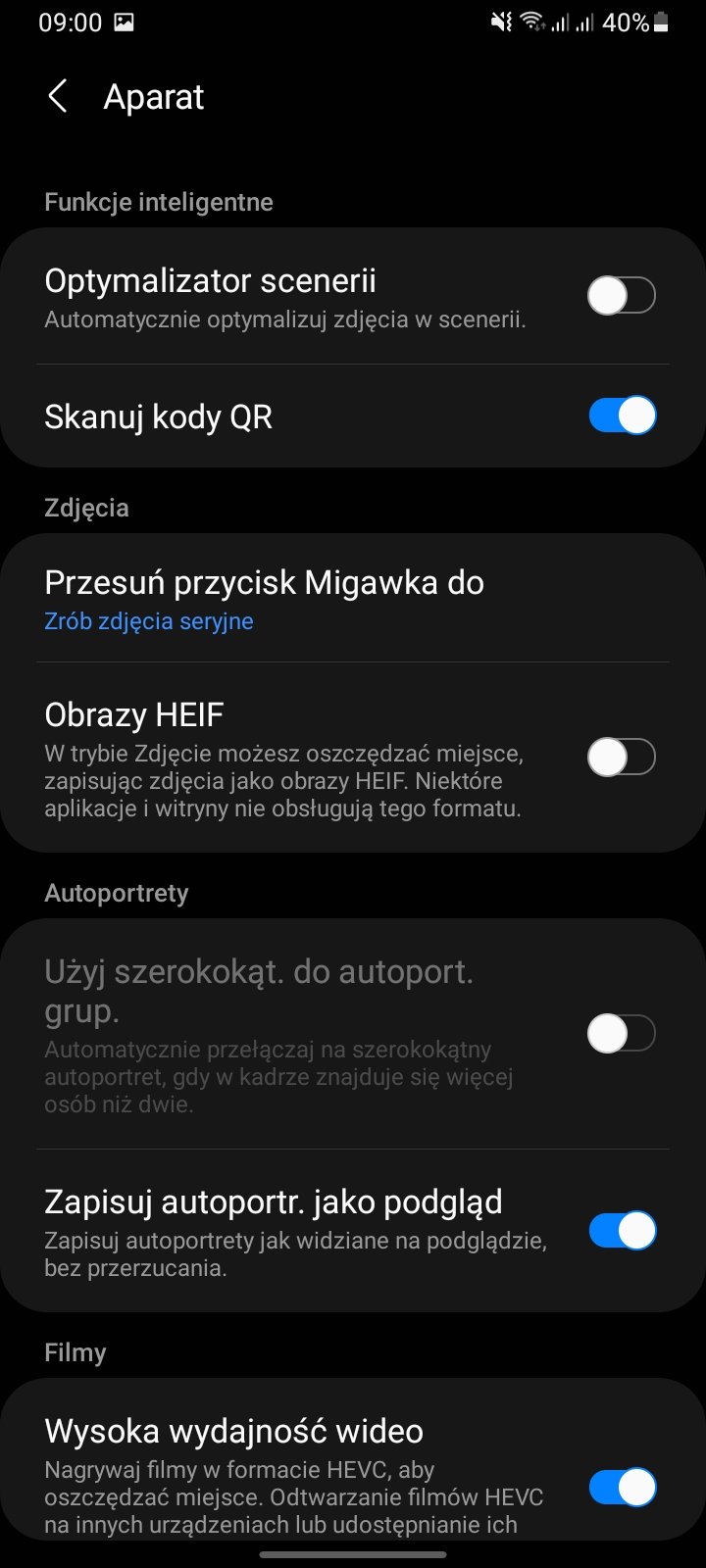The width and height of the screenshot is (706, 1568).
Task: Toggle Użyj szerokokąt. do autoport. grup.
Action: click(x=622, y=1033)
